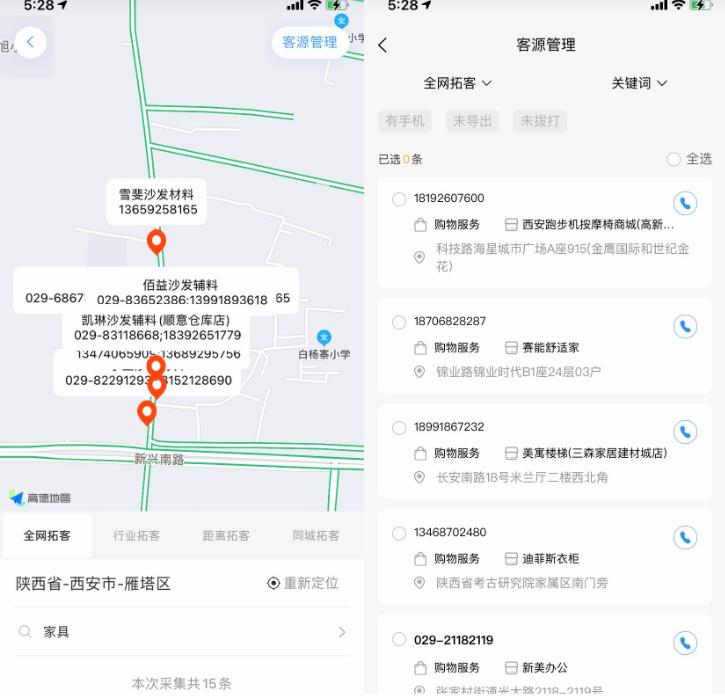Image resolution: width=725 pixels, height=696 pixels.
Task: Switch to the 同城拓客 tab
Action: (x=316, y=536)
